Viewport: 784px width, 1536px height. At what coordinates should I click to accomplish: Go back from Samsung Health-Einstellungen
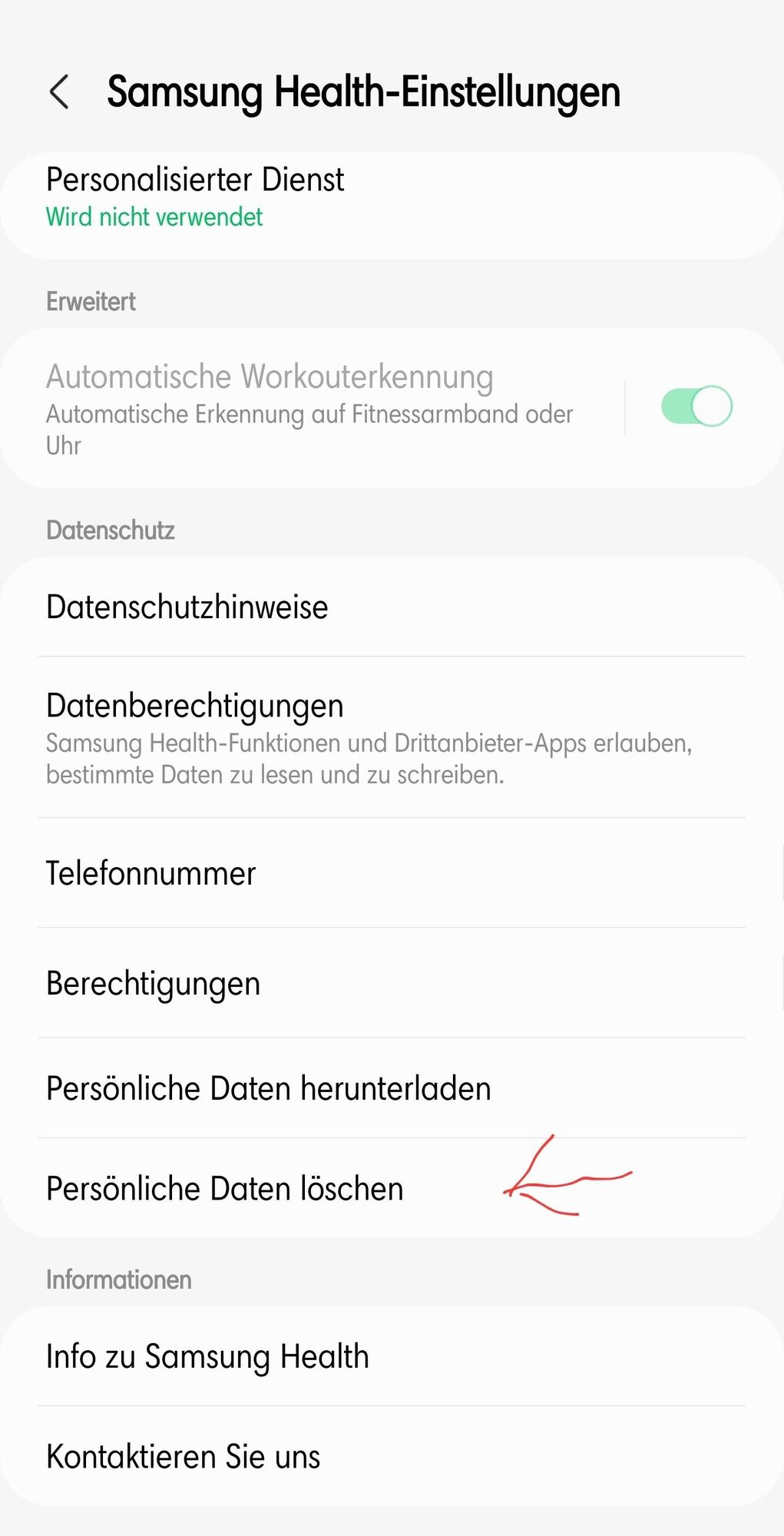click(x=59, y=92)
